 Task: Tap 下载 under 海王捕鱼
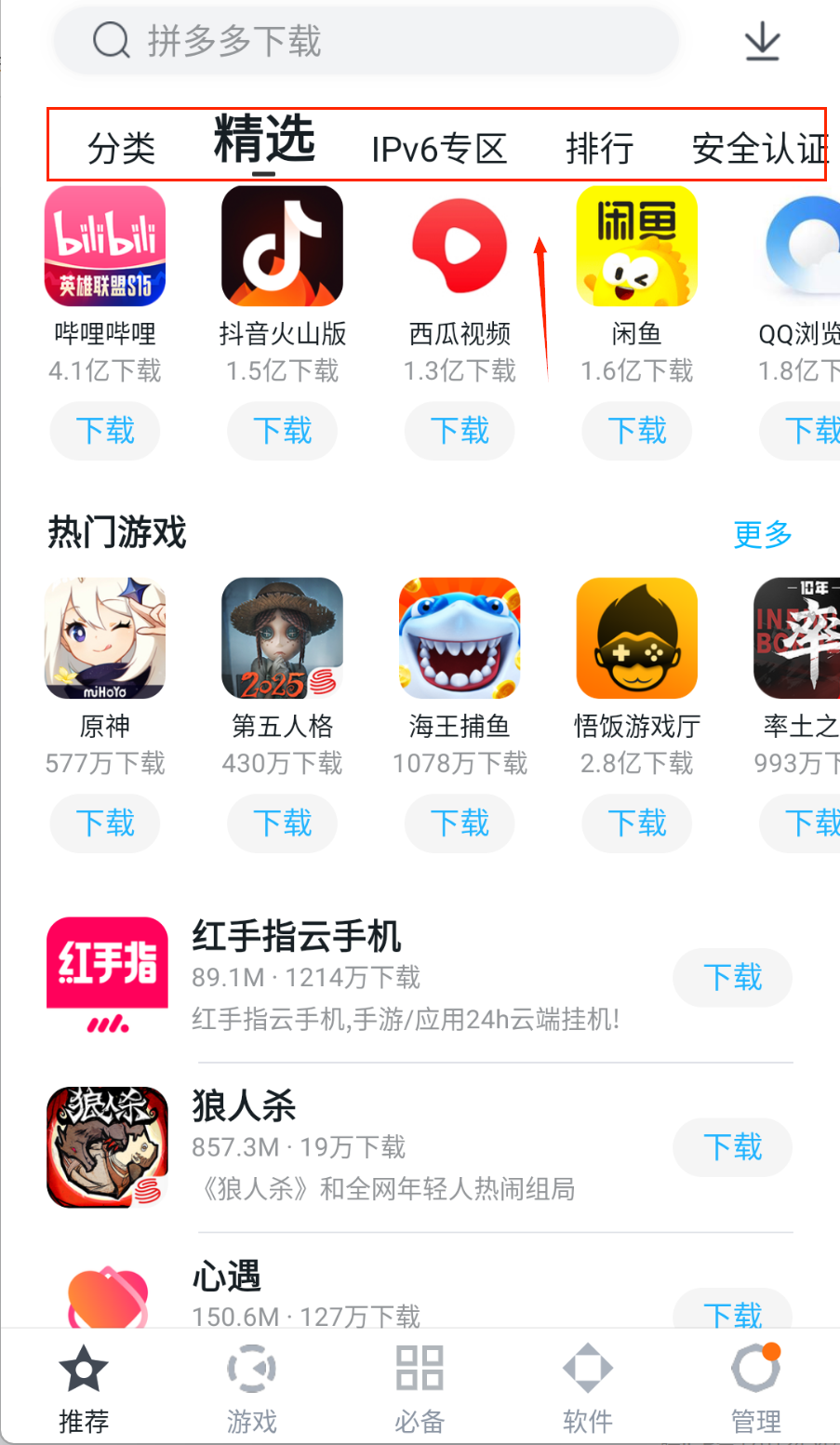click(x=460, y=823)
